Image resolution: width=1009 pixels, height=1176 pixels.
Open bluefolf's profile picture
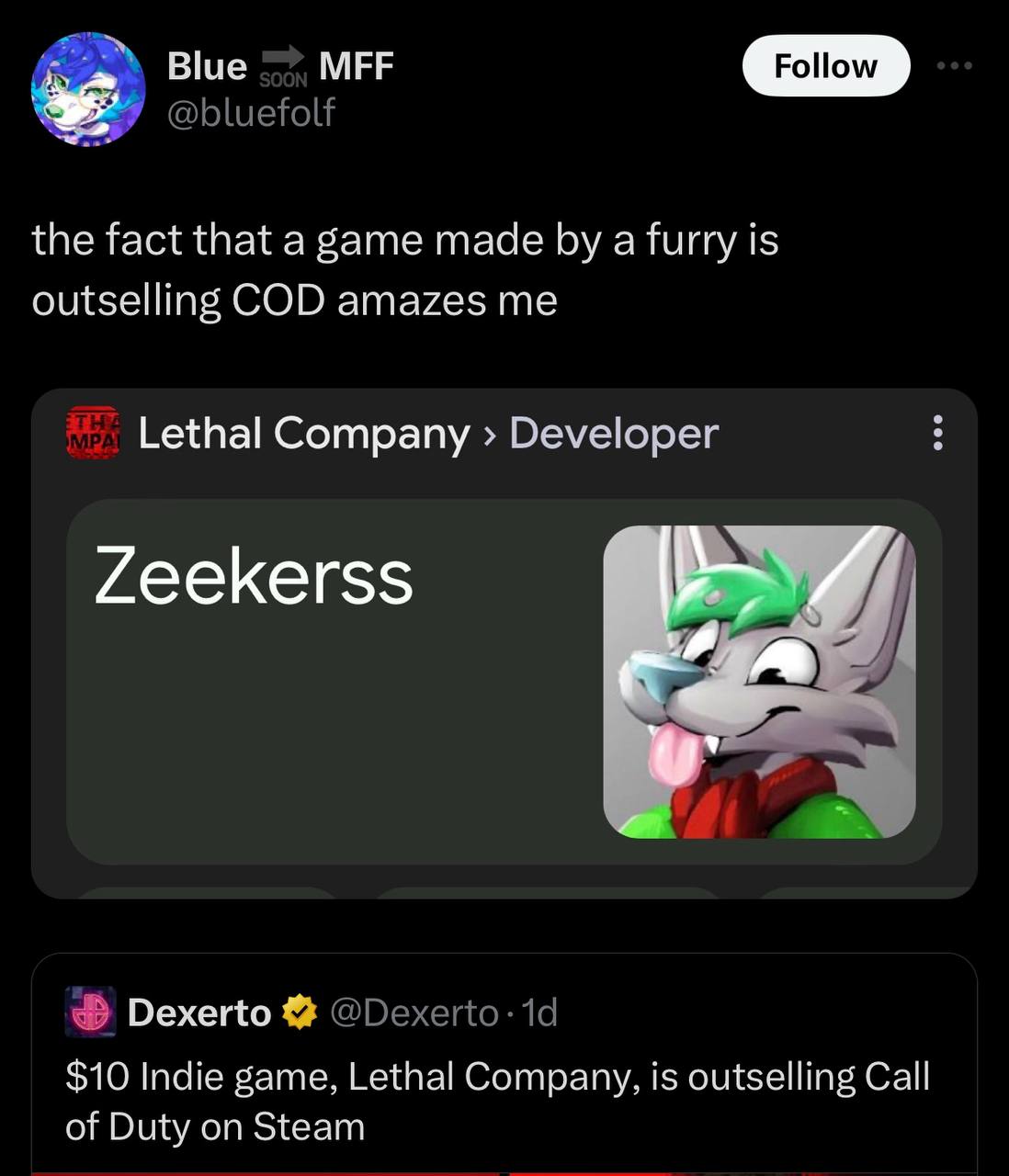(88, 89)
